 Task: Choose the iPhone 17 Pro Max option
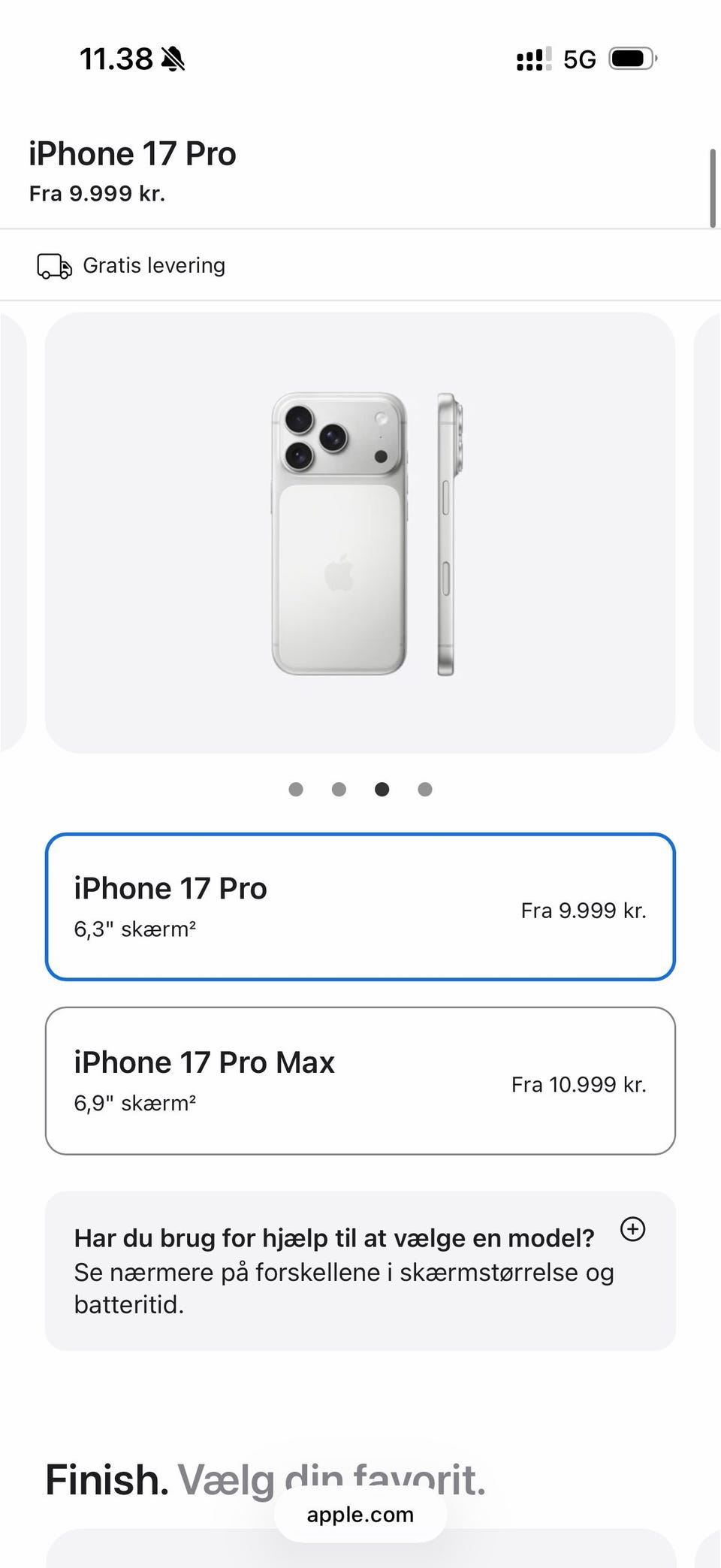[x=360, y=1080]
